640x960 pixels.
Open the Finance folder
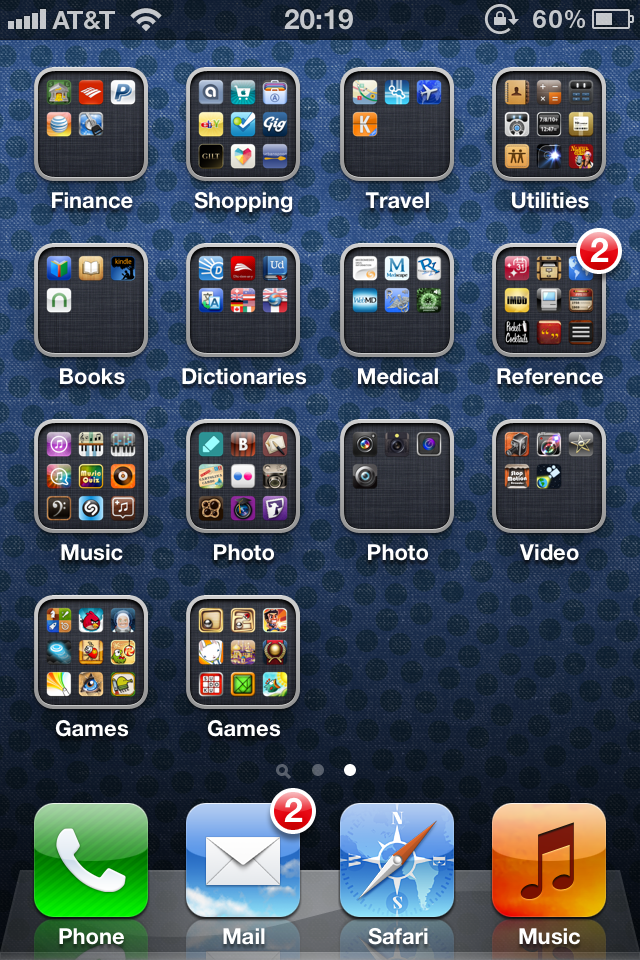(91, 124)
